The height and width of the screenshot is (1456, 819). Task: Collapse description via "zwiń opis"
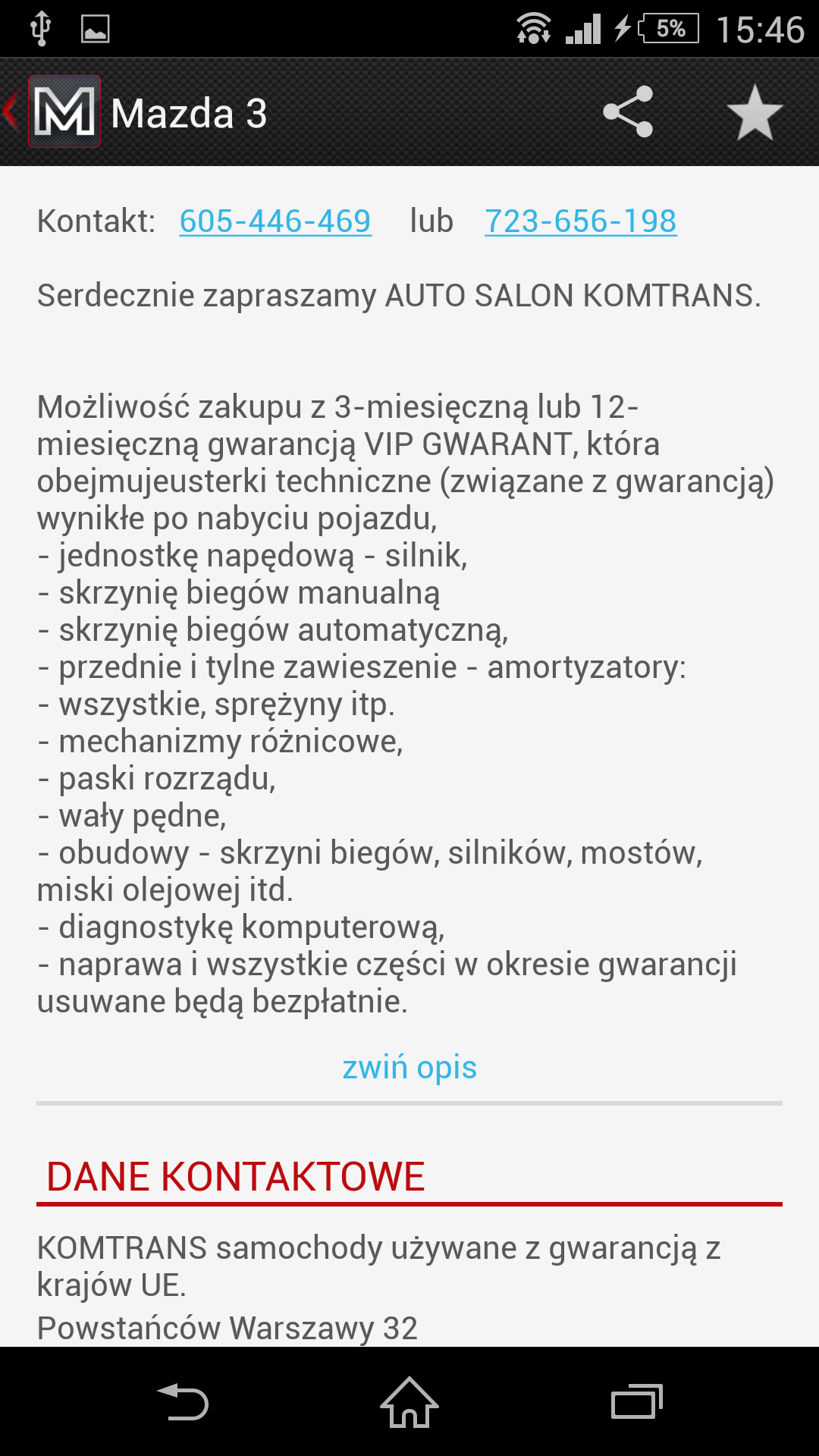[409, 1068]
